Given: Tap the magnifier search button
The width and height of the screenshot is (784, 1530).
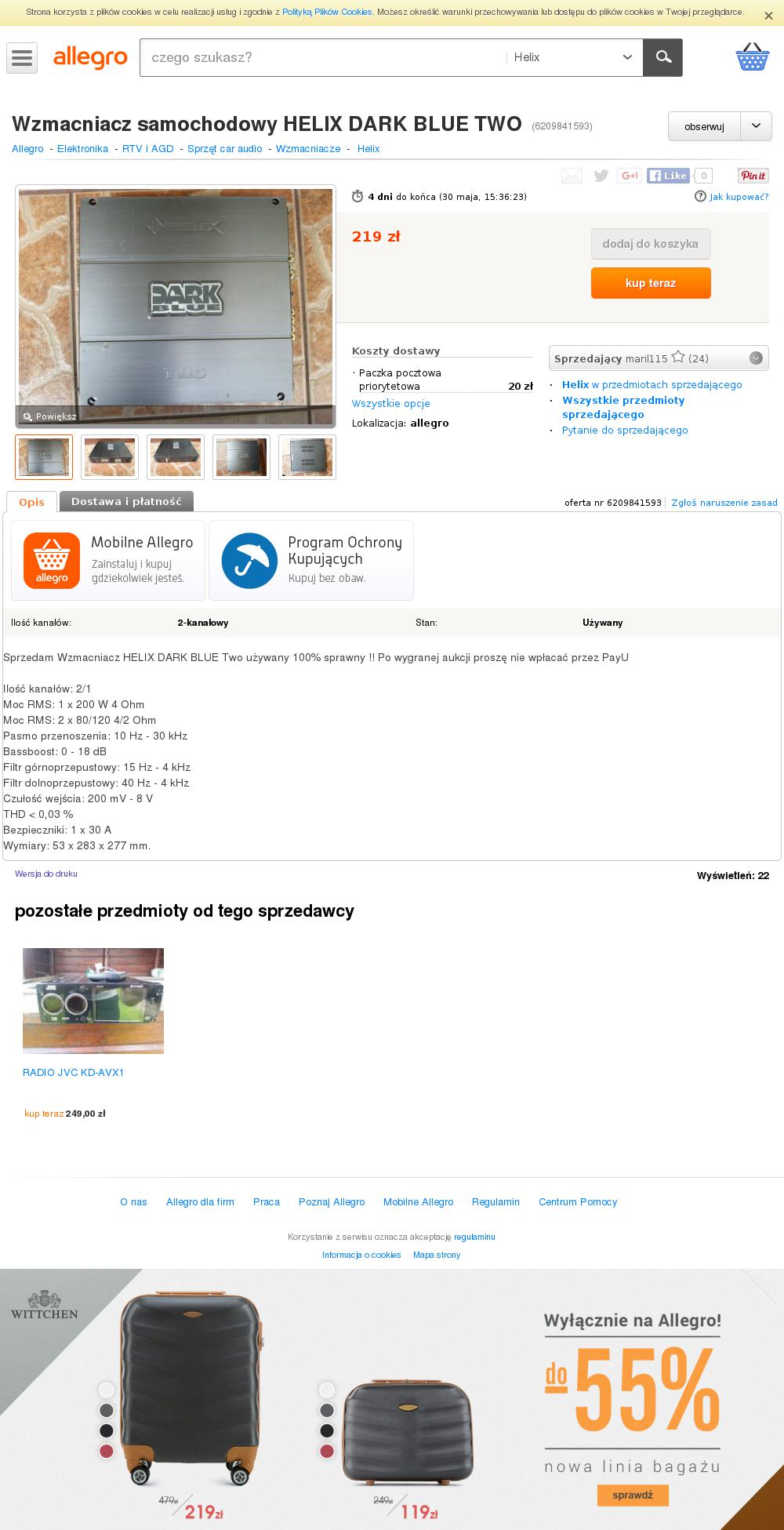Looking at the screenshot, I should point(663,57).
